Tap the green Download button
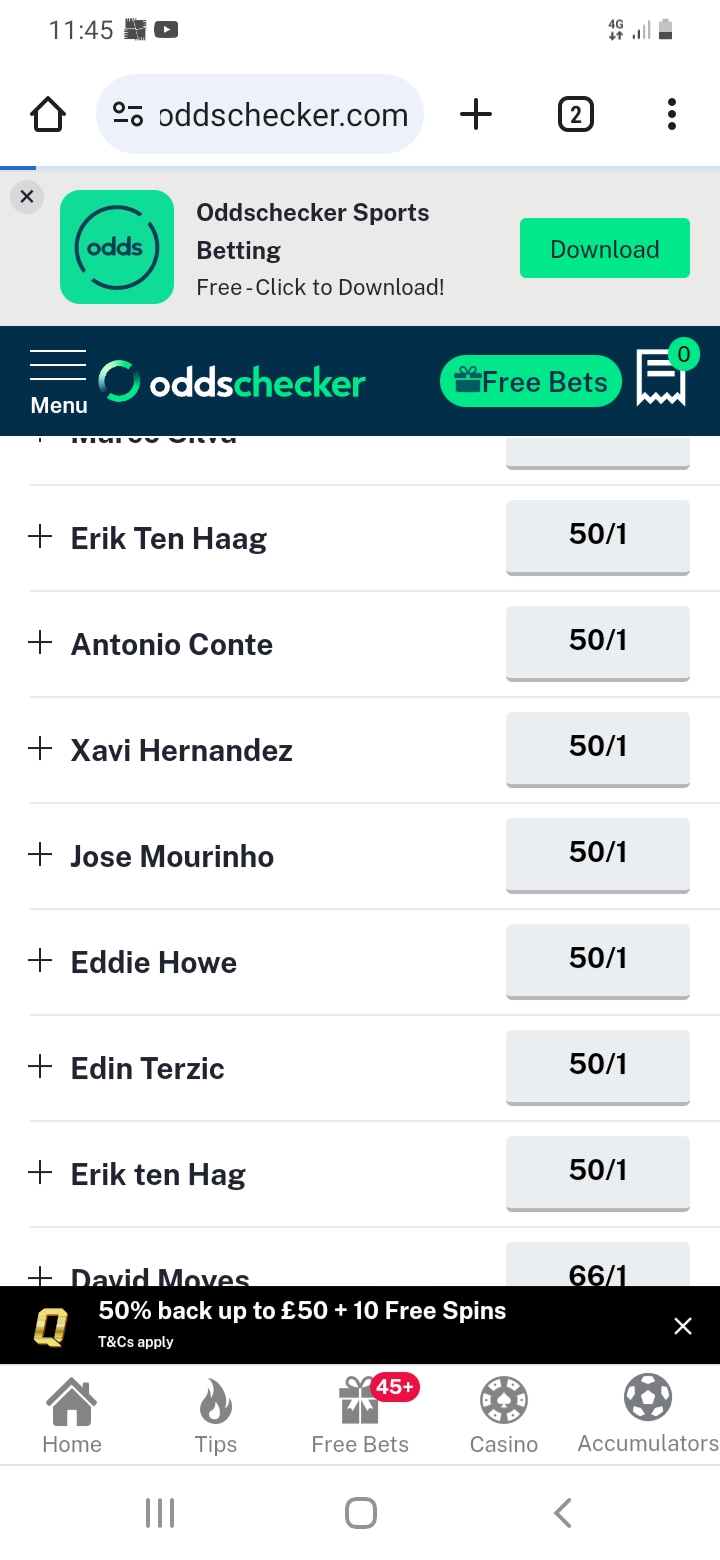This screenshot has width=720, height=1560. 605,248
